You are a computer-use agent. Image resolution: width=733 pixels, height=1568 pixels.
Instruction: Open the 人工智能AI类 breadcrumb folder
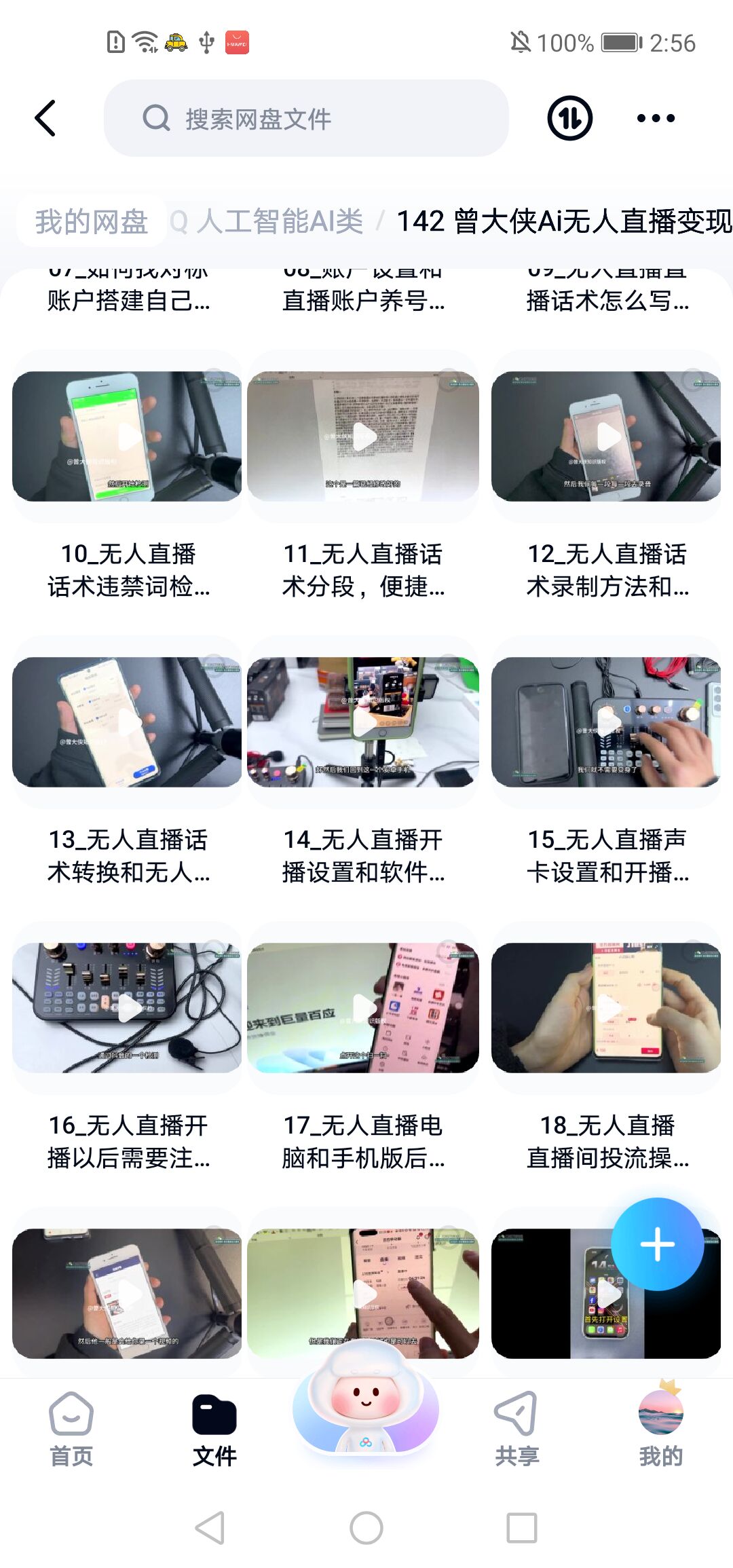pyautogui.click(x=280, y=221)
